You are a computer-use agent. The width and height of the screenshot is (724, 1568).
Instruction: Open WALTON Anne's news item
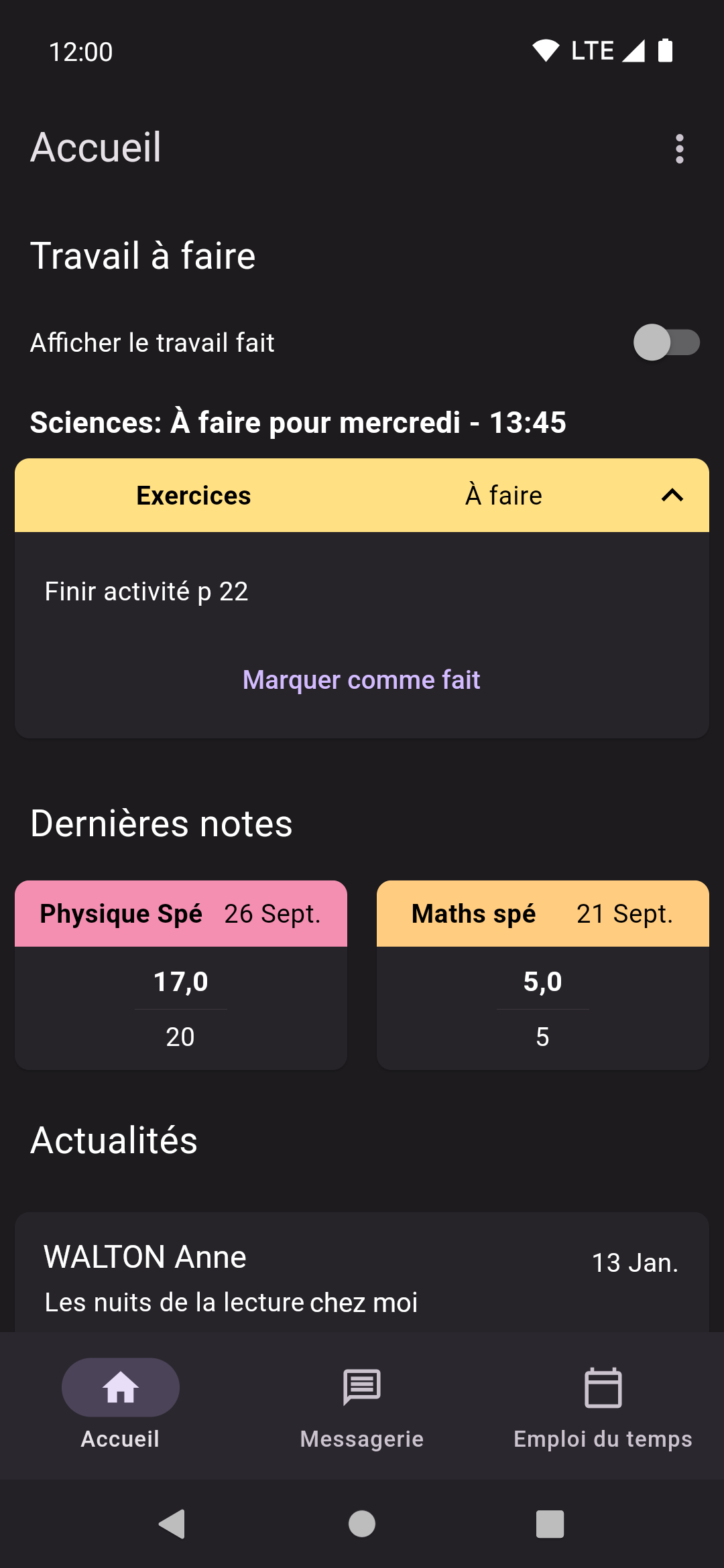tap(362, 1273)
